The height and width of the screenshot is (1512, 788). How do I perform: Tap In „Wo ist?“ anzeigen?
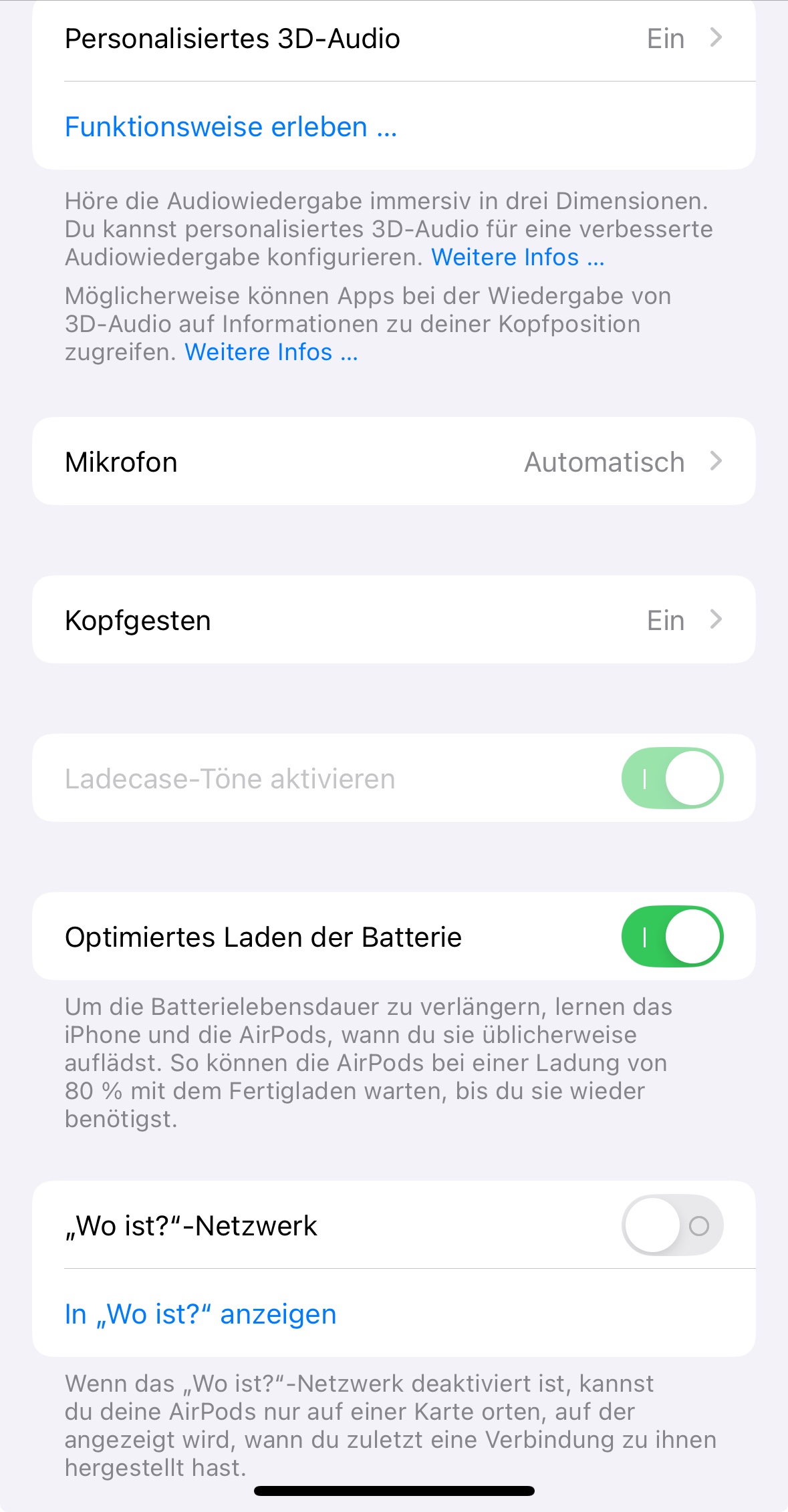tap(201, 1314)
